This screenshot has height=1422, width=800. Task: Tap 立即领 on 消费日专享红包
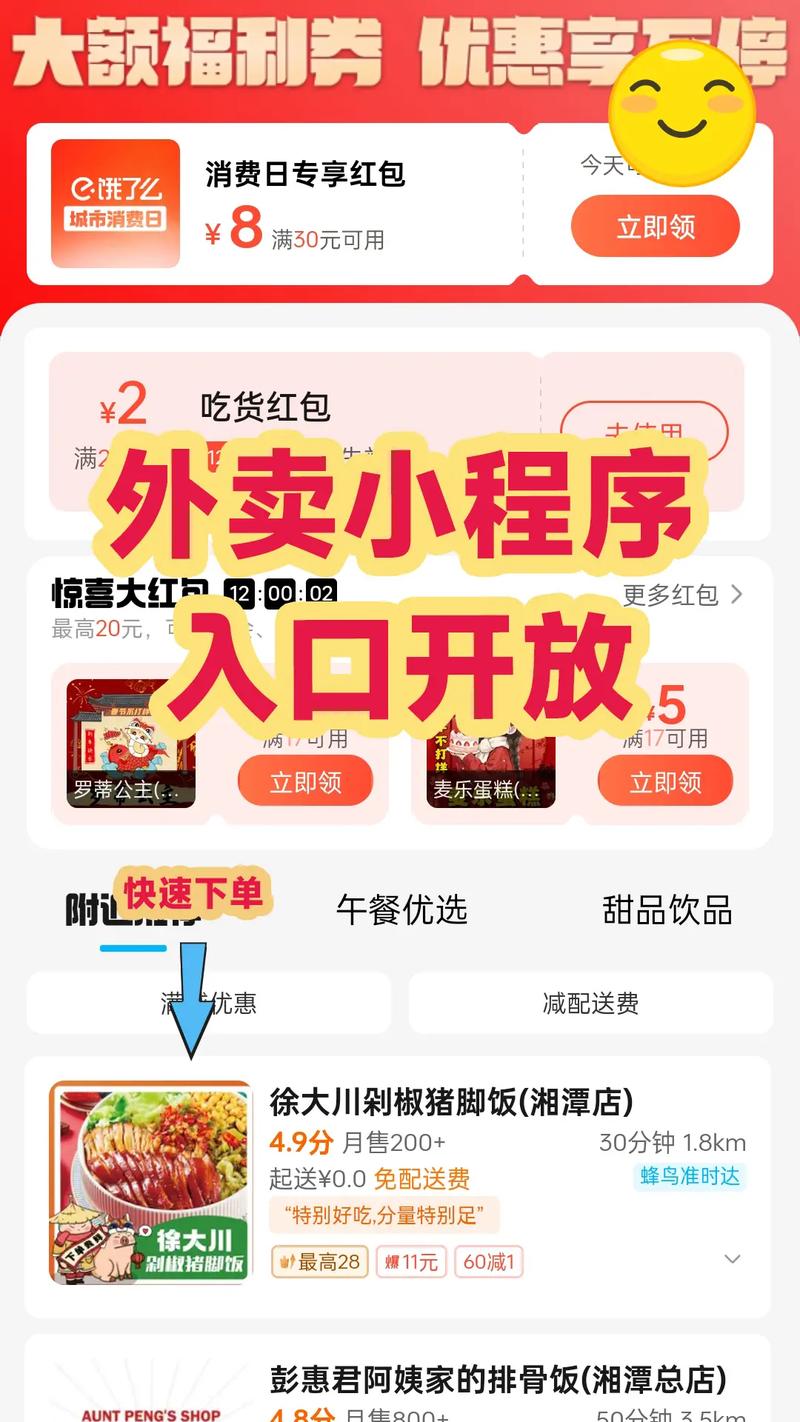pyautogui.click(x=655, y=226)
